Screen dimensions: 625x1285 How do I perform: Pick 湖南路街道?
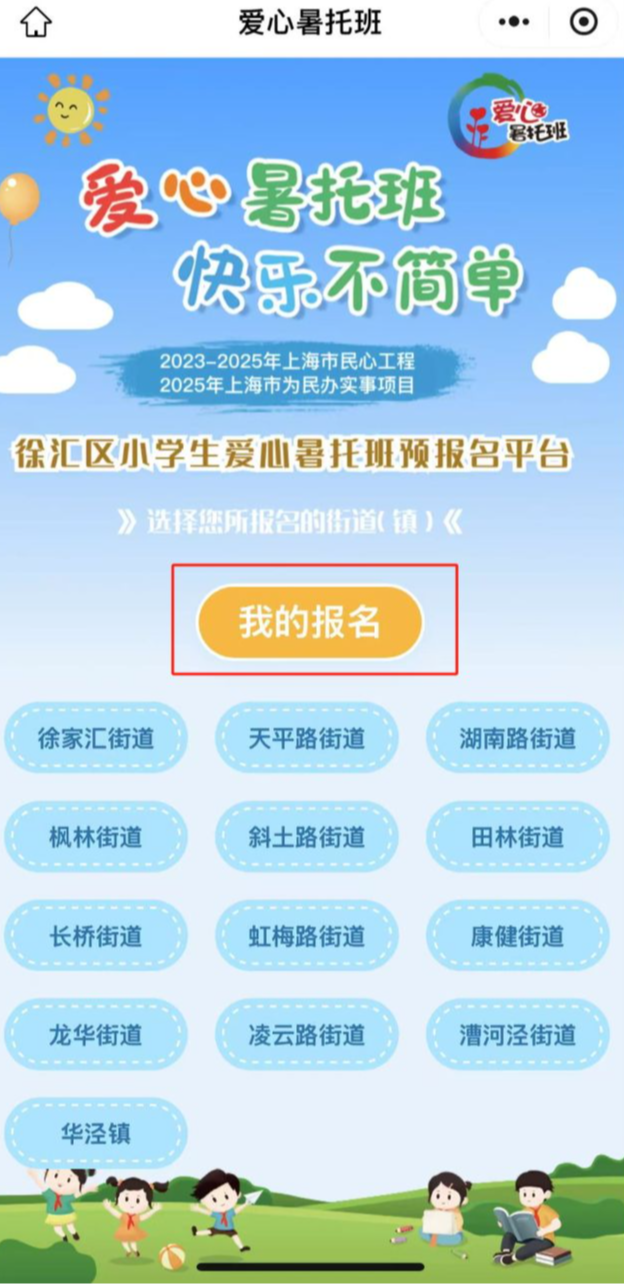coord(518,738)
